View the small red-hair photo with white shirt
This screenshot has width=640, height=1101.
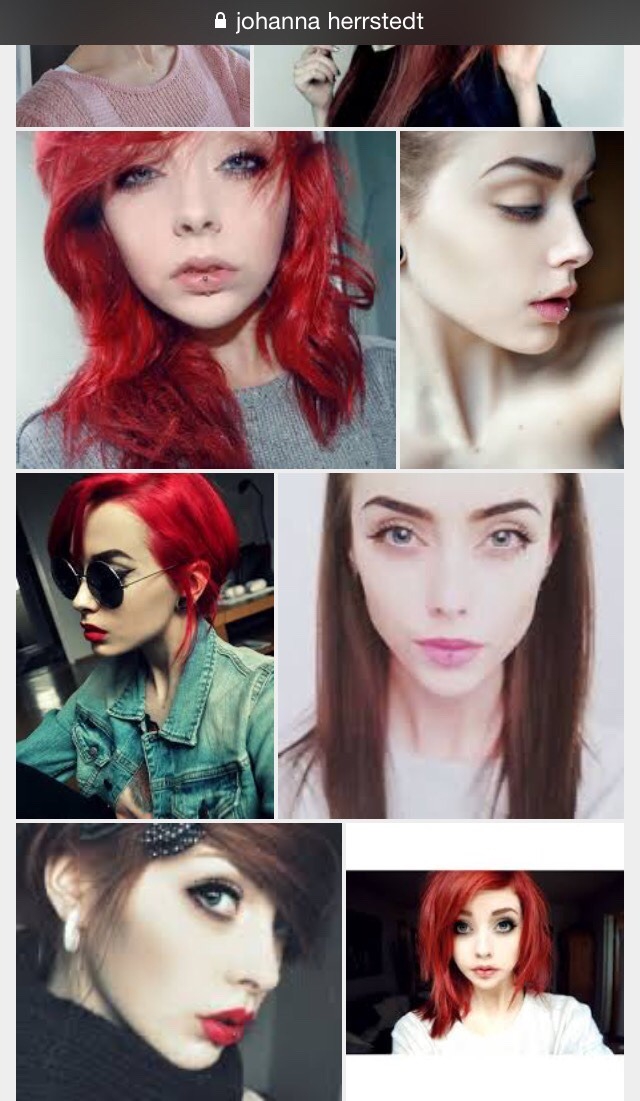pos(485,961)
